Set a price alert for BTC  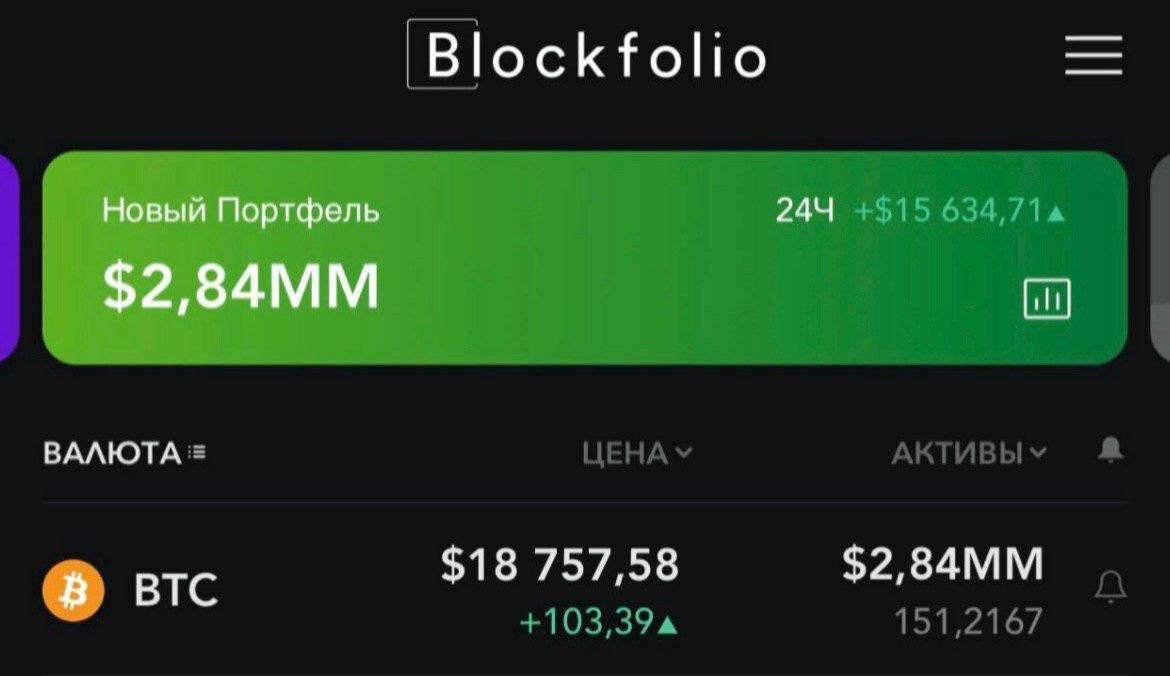(1110, 588)
